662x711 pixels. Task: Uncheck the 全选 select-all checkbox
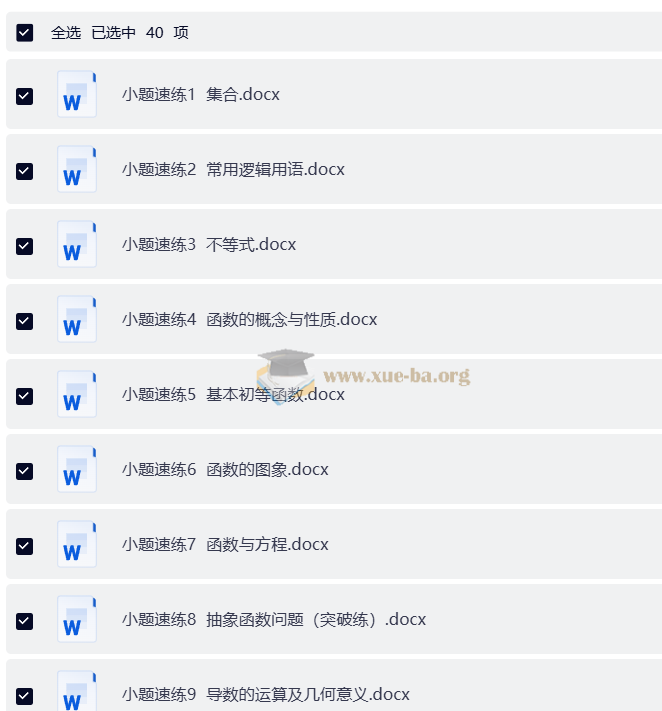coord(25,33)
